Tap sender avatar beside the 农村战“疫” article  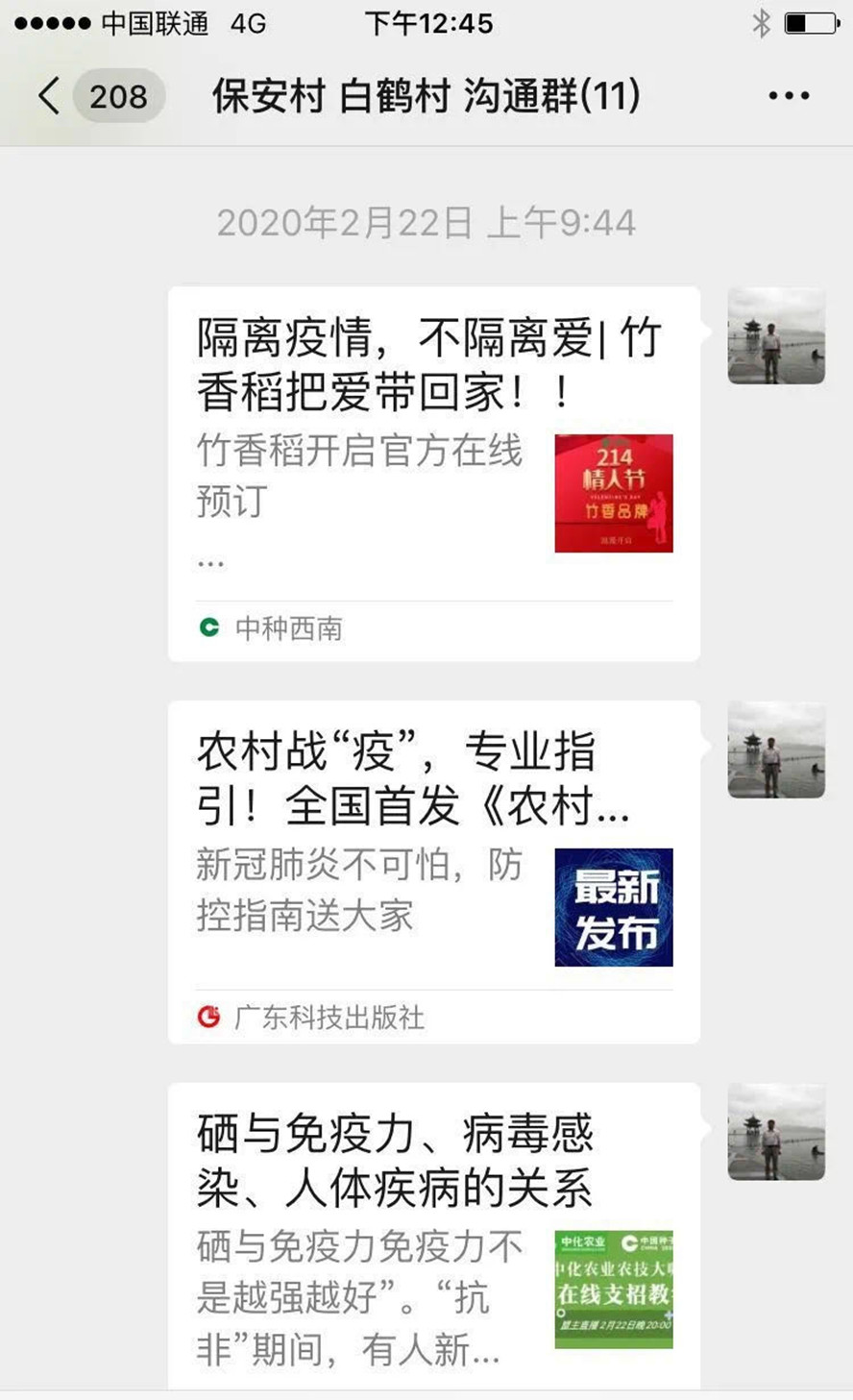point(776,749)
